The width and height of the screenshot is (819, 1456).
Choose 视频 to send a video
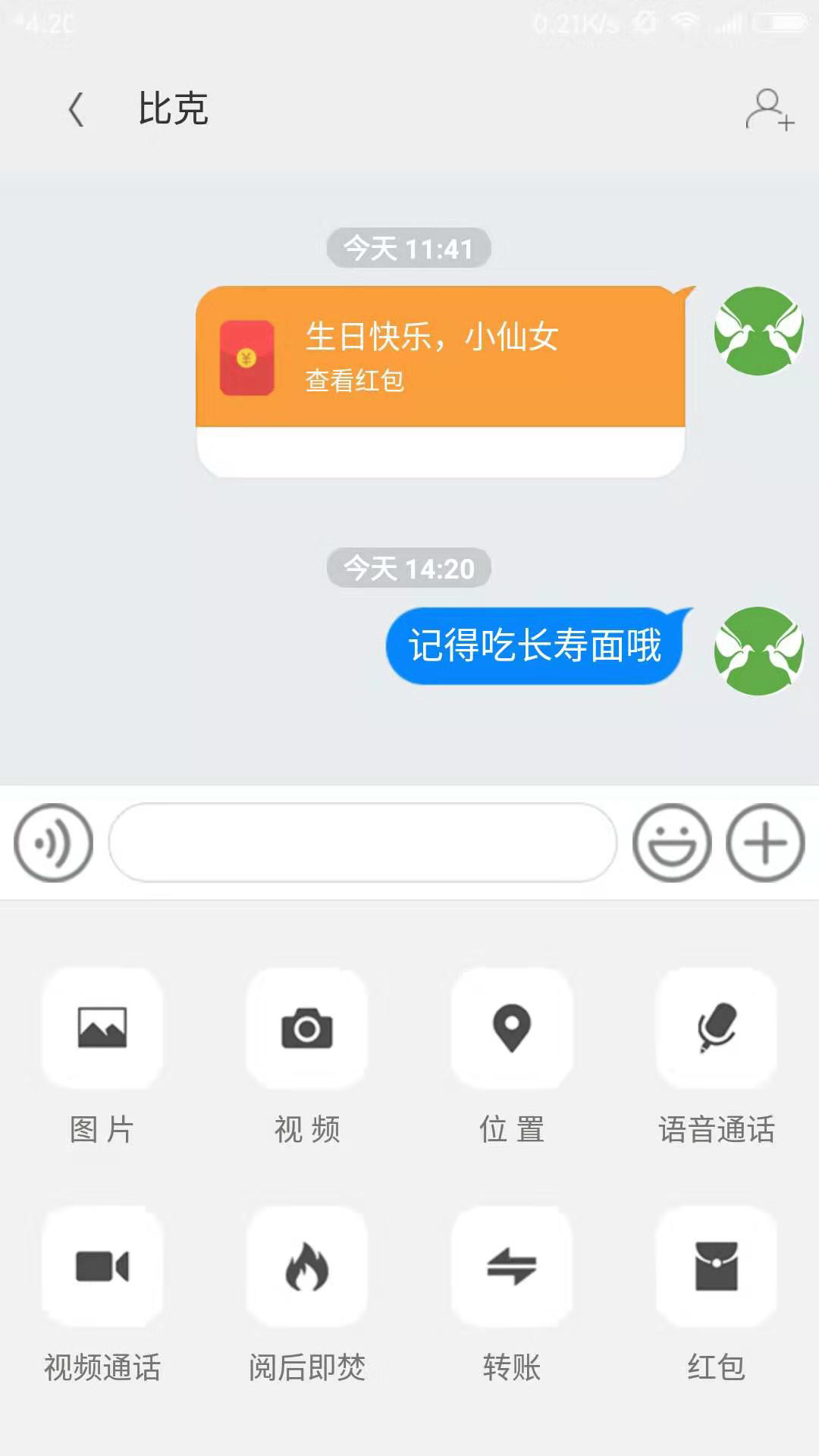307,1029
